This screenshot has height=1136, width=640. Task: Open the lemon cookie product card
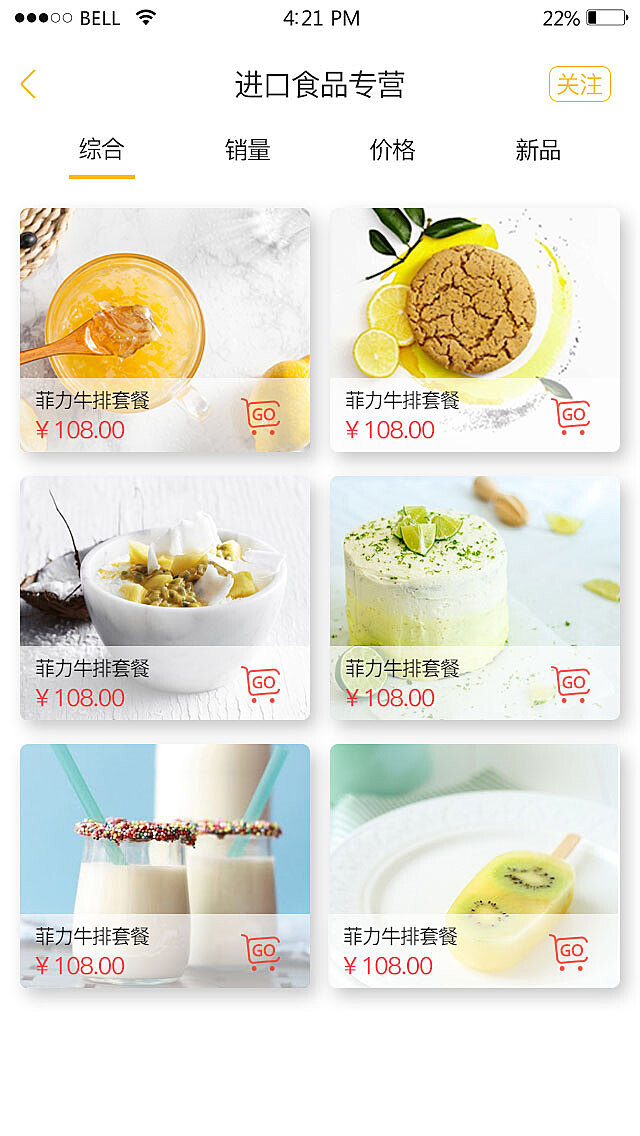click(475, 330)
